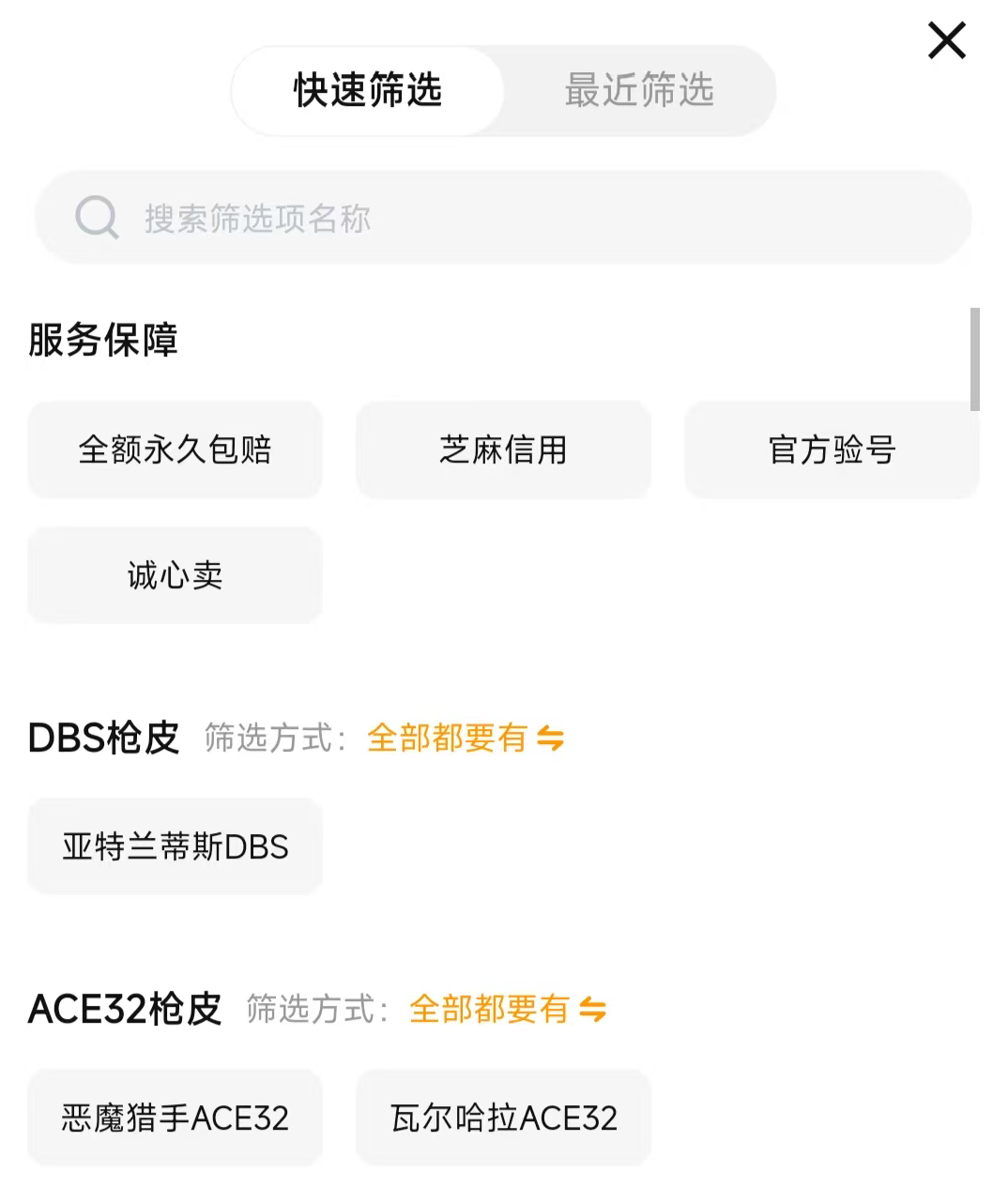Screen dimensions: 1008x1202
Task: Enable the 芝麻信用 filter
Action: 503,449
